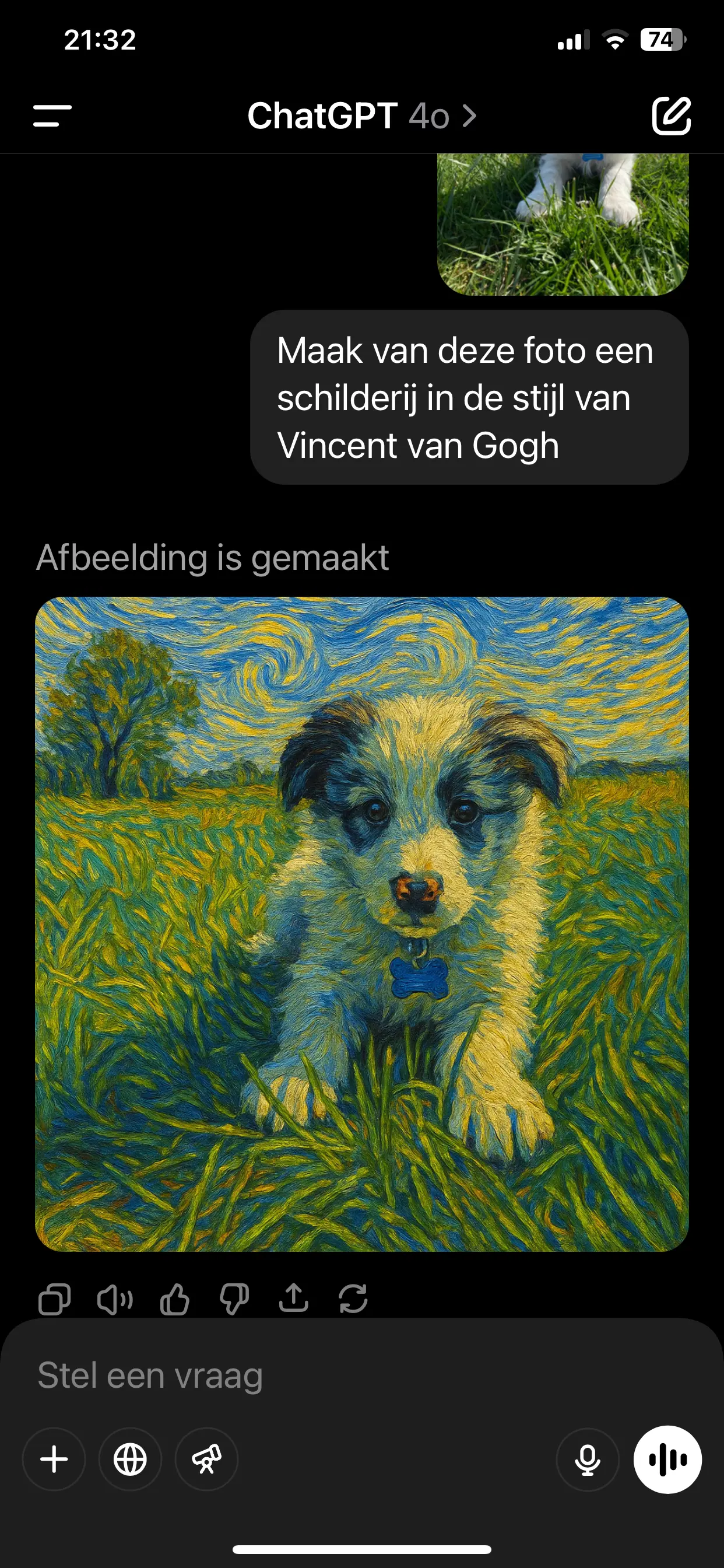Screen dimensions: 724x1568
Task: Read the response aloud
Action: (x=114, y=1300)
